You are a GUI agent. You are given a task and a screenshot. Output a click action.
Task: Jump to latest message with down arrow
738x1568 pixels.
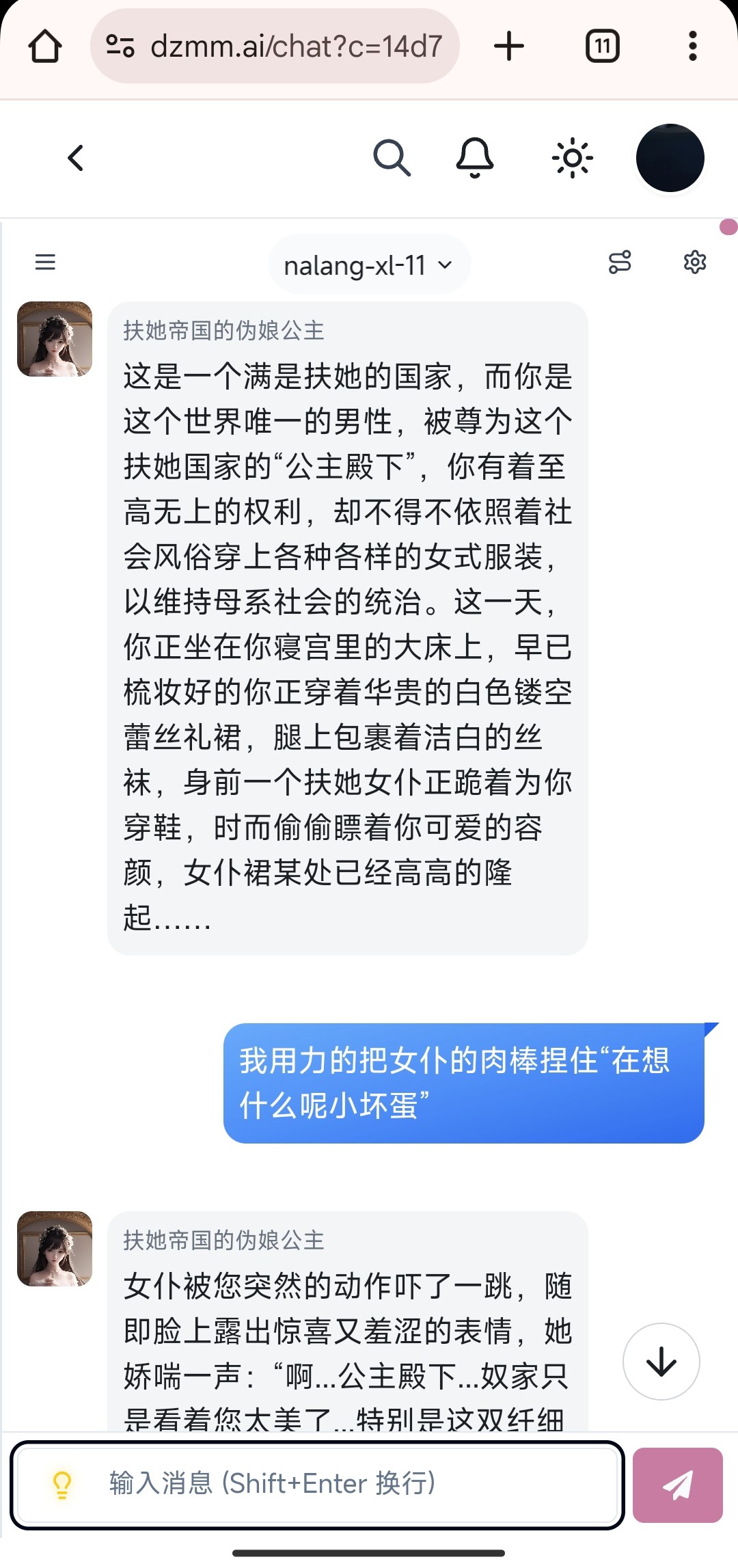coord(661,1361)
